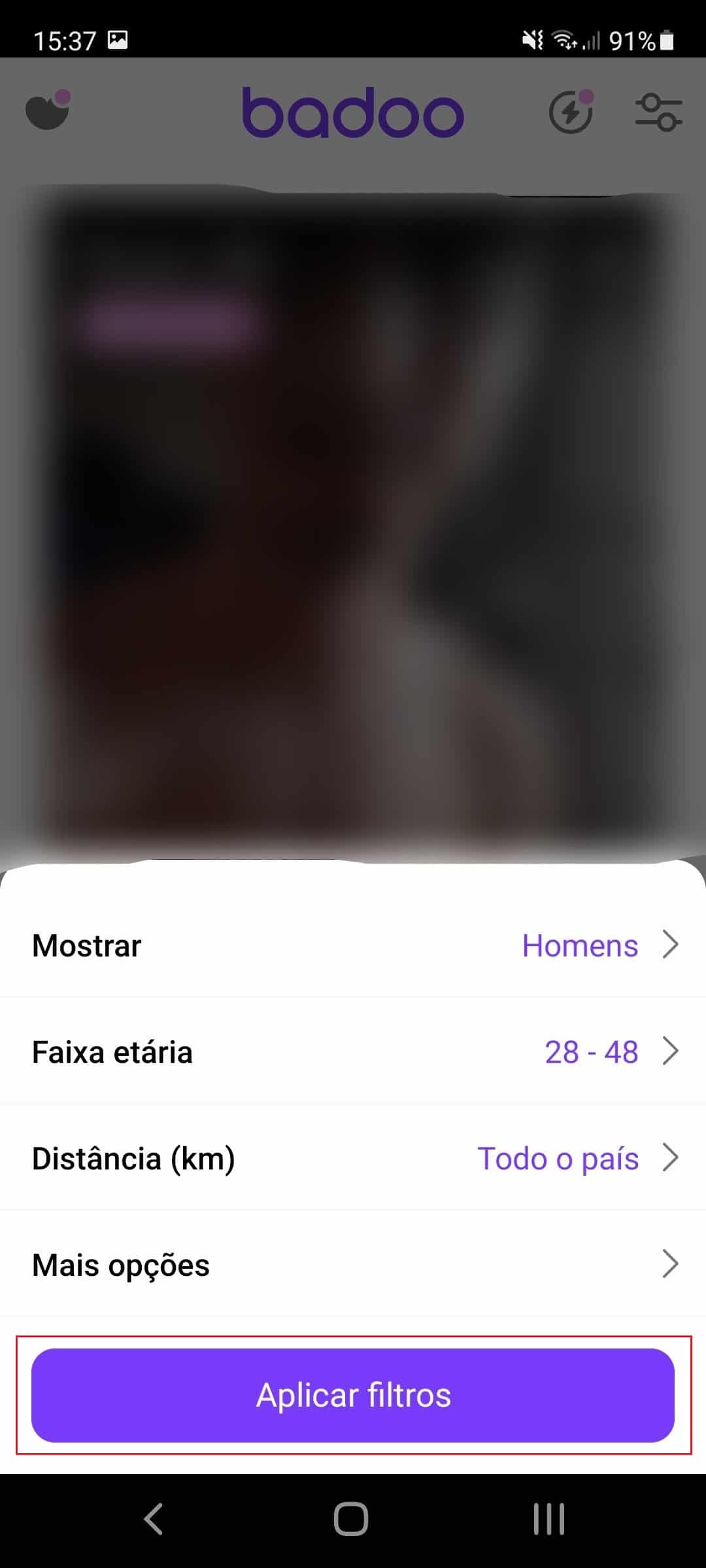Select the lightning boost icon
This screenshot has height=1568, width=706.
(x=570, y=111)
